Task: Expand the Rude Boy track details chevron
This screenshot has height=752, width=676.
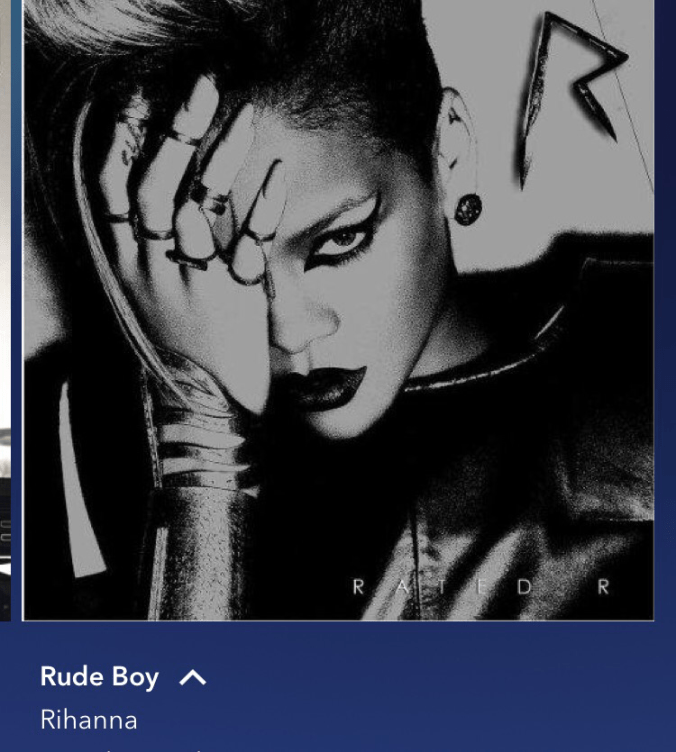Action: tap(192, 678)
